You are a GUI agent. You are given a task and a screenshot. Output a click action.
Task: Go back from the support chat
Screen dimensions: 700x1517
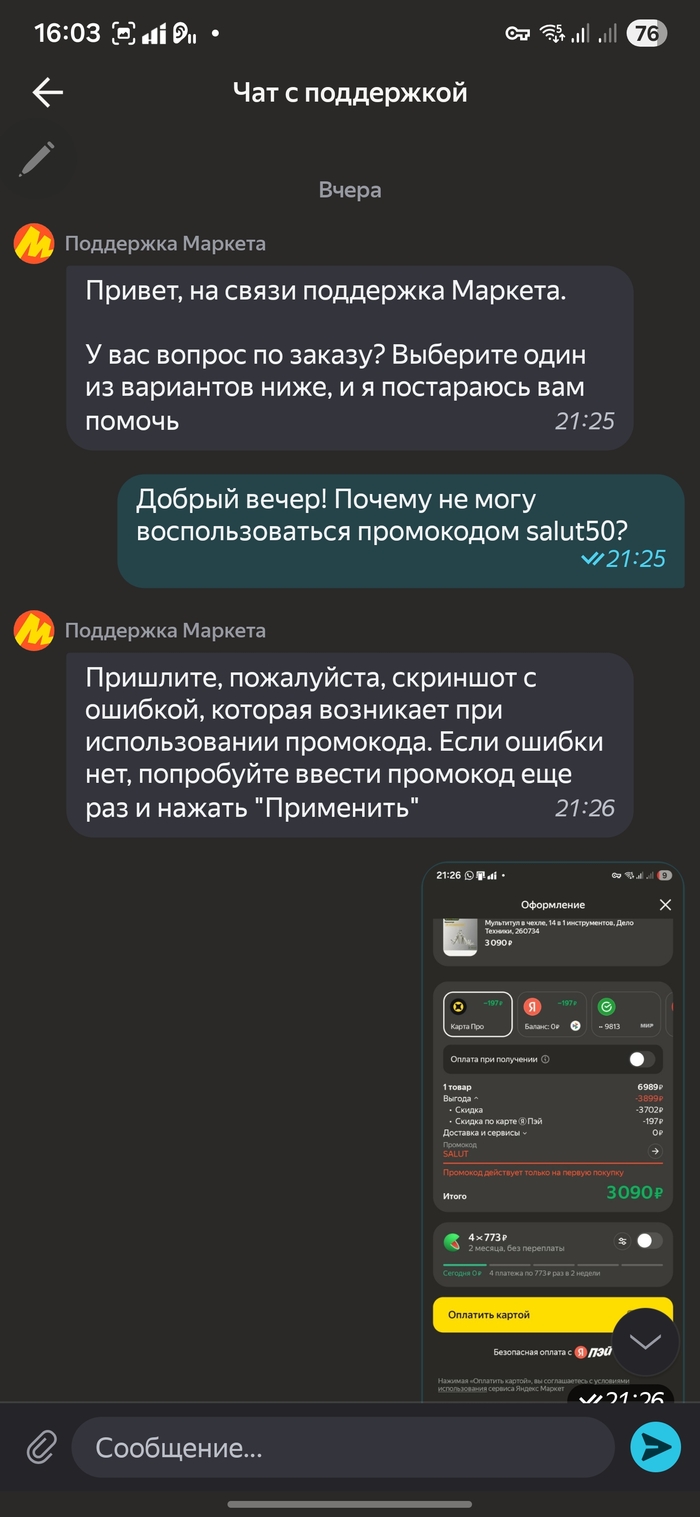[x=47, y=93]
